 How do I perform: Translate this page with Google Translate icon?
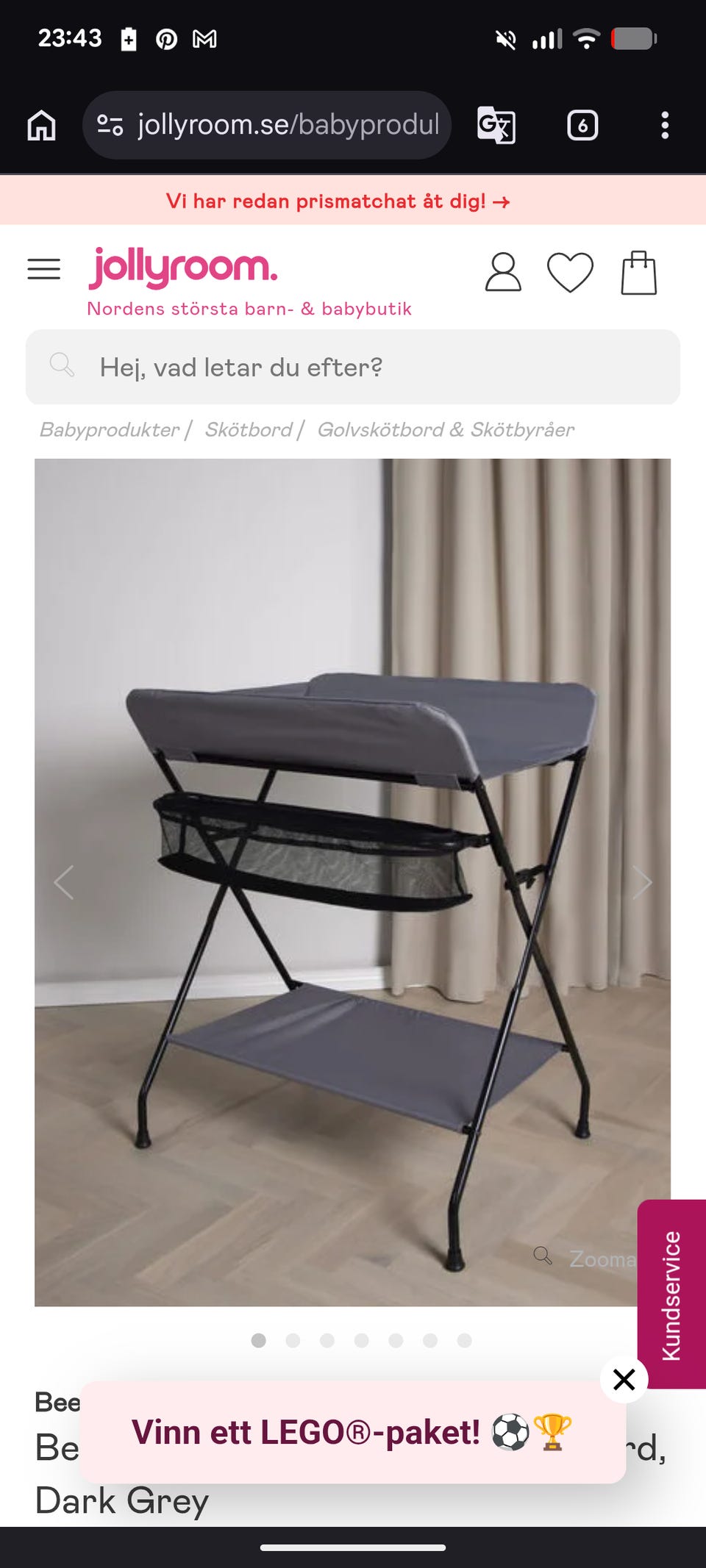tap(496, 125)
